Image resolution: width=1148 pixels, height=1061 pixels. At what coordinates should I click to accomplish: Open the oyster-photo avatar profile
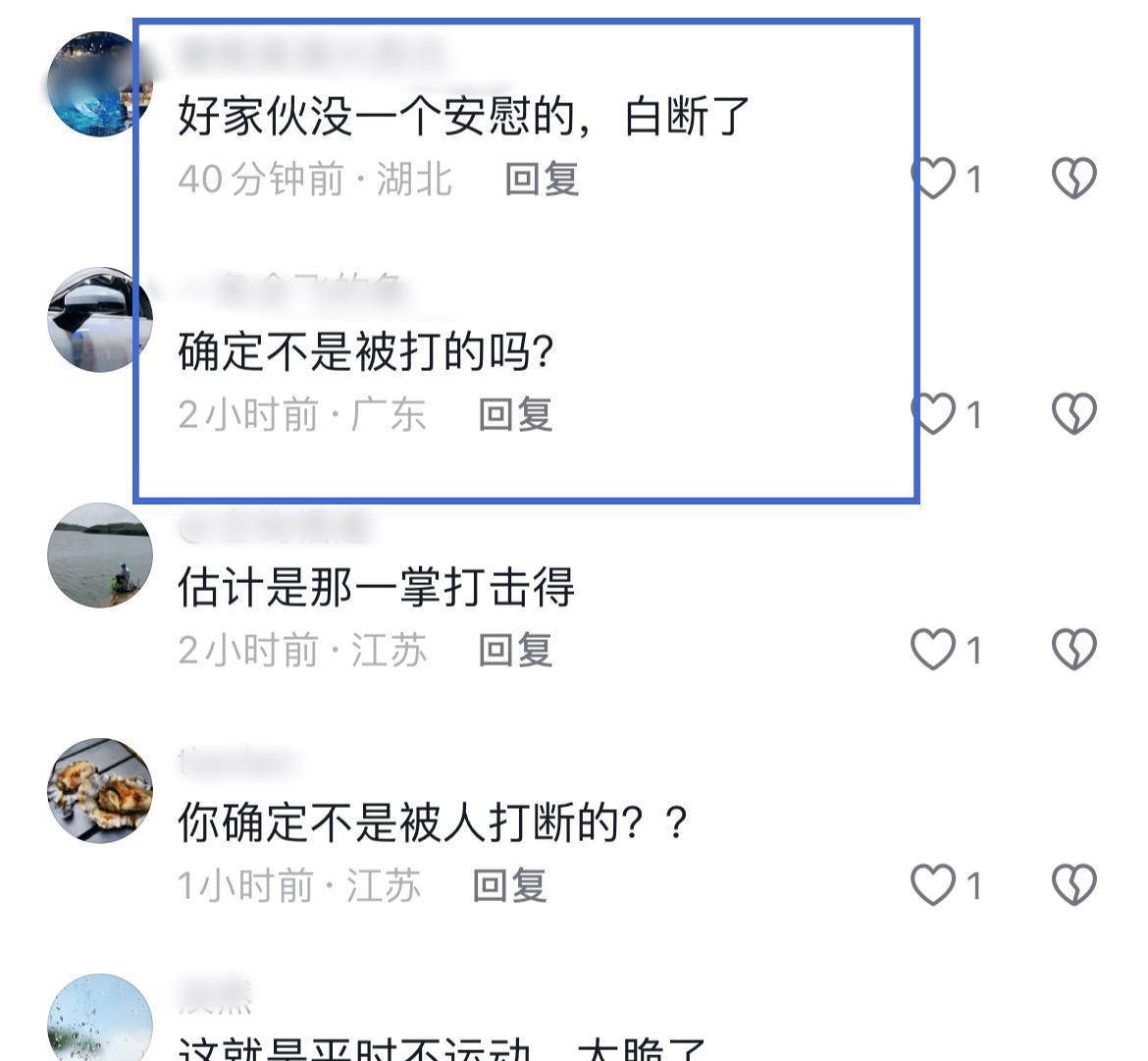(99, 791)
